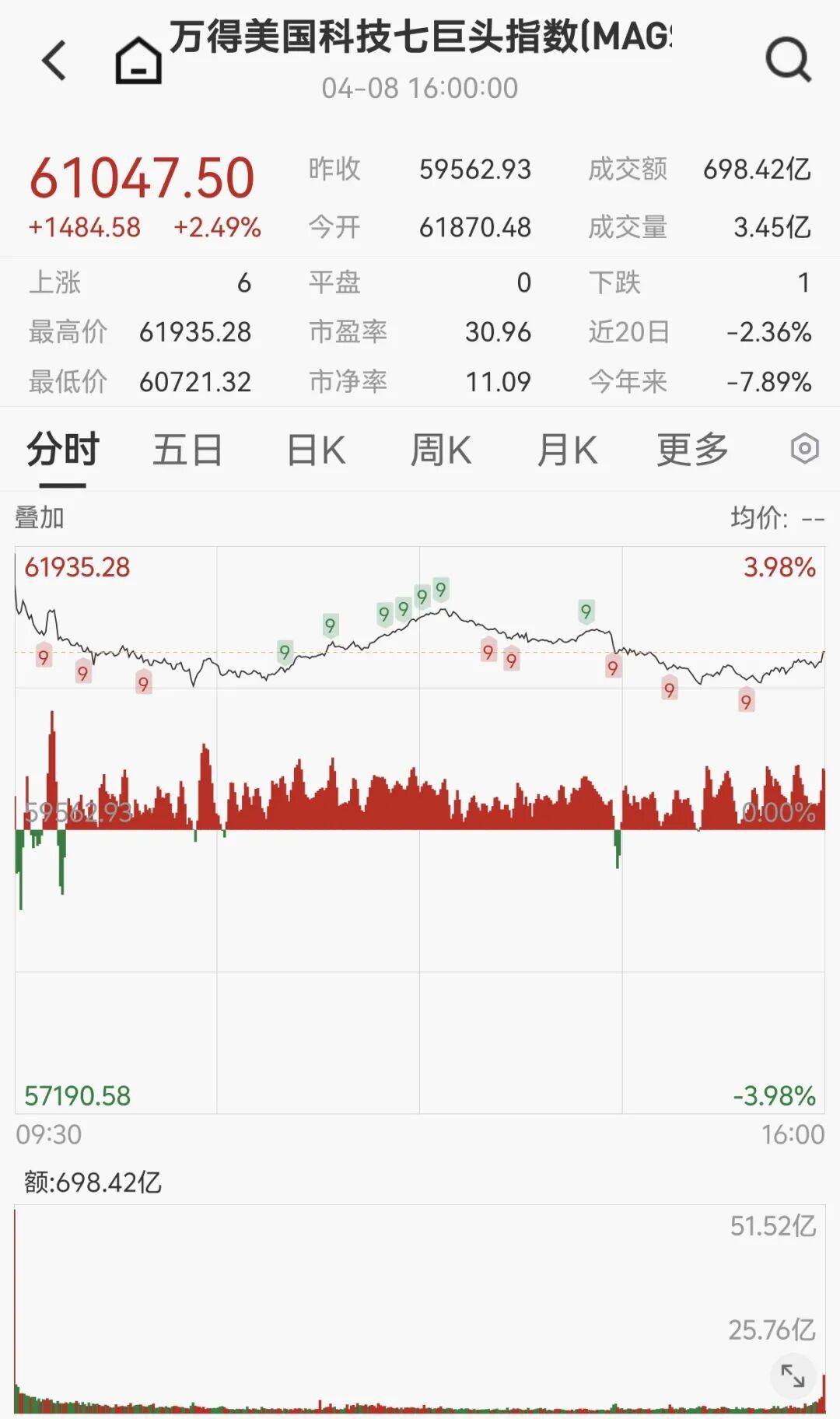Viewport: 840px width, 1419px height.
Task: Select the 周K chart tab
Action: [x=440, y=450]
